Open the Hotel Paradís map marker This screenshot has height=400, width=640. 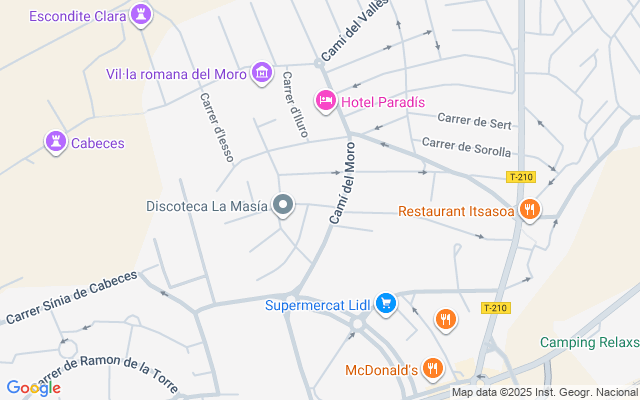325,101
